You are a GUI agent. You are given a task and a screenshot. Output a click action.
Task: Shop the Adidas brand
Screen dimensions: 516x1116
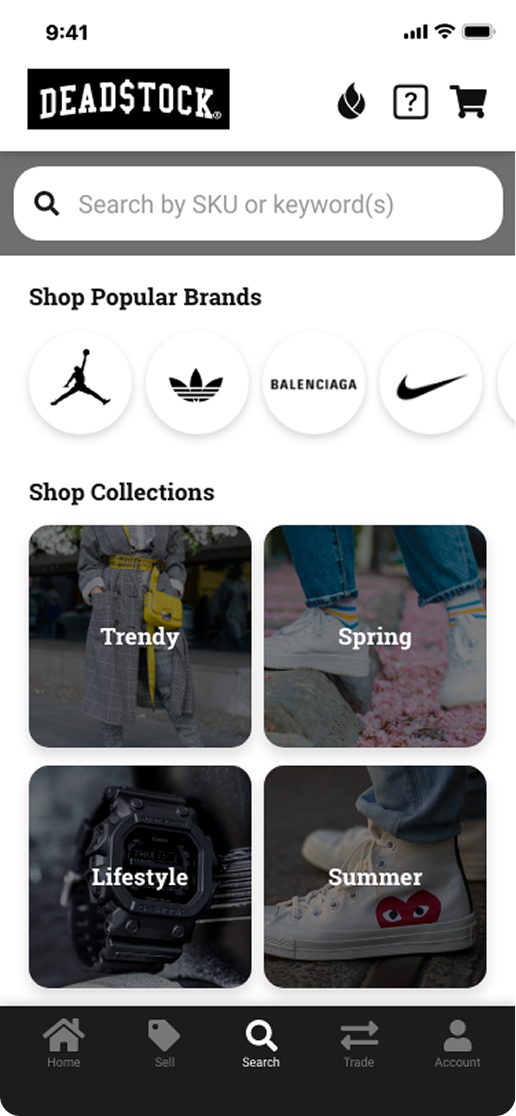[x=197, y=383]
